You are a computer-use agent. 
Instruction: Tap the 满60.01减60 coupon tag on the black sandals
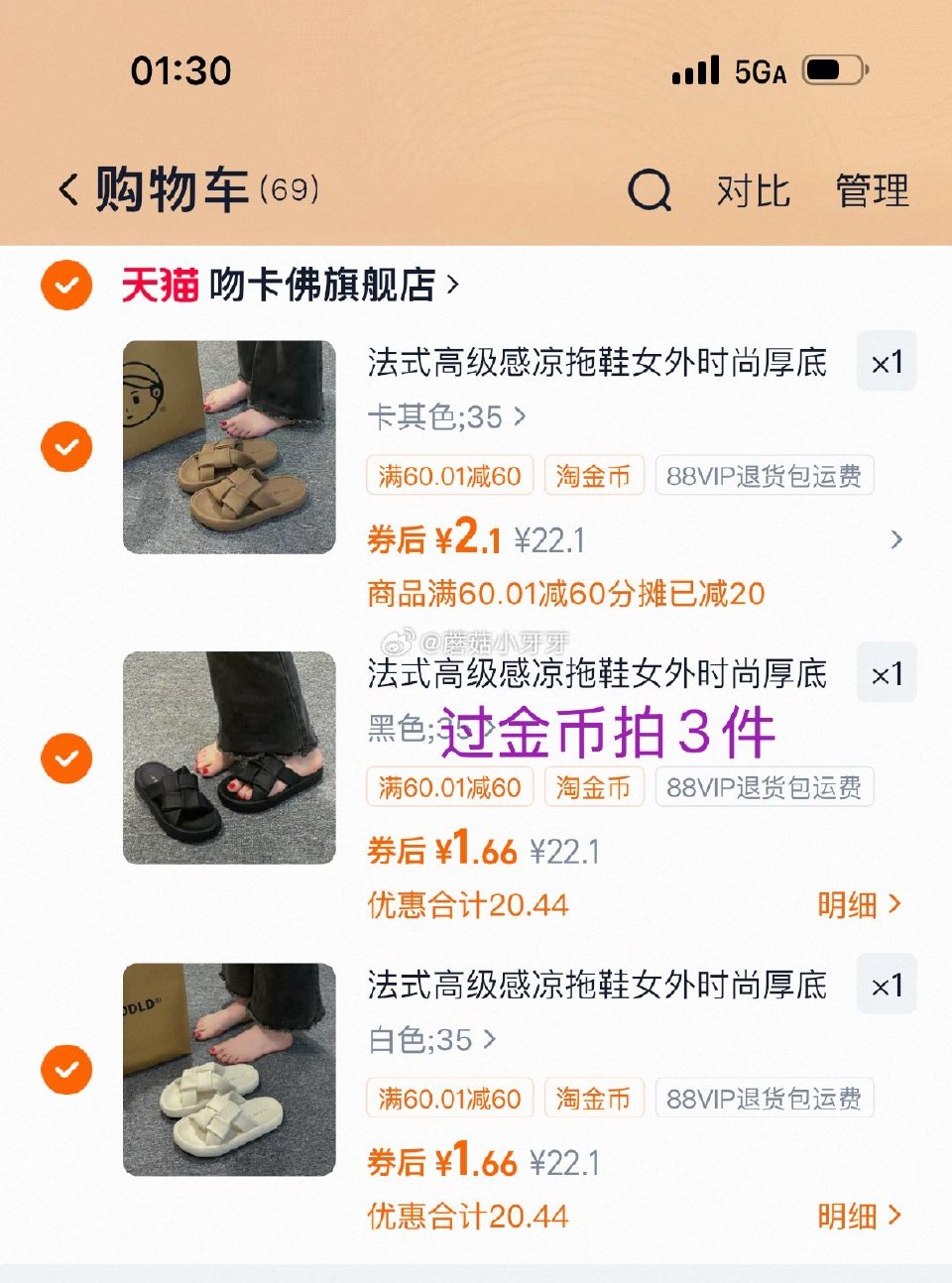point(449,787)
